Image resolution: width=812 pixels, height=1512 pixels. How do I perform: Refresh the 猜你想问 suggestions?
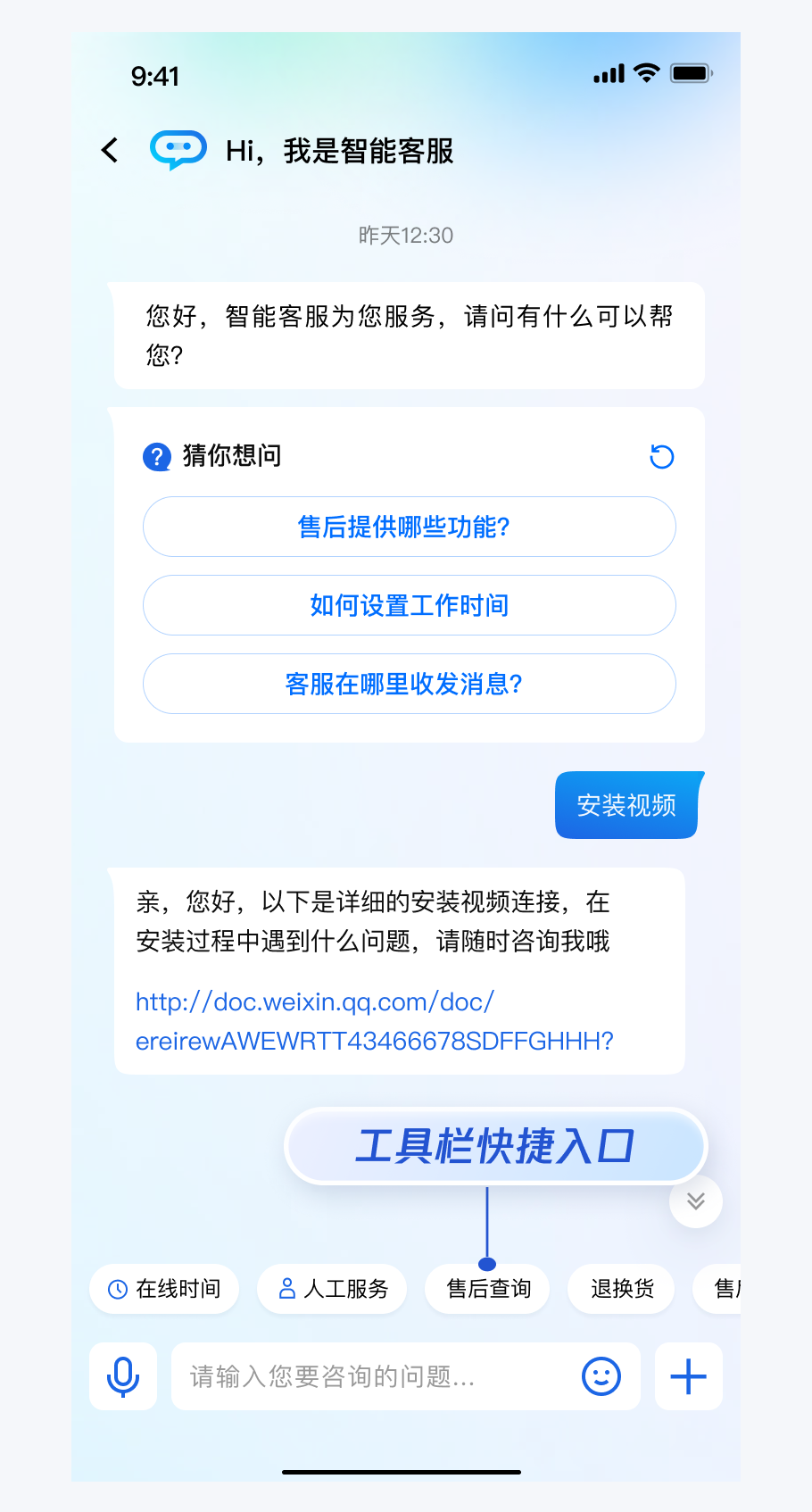click(661, 457)
